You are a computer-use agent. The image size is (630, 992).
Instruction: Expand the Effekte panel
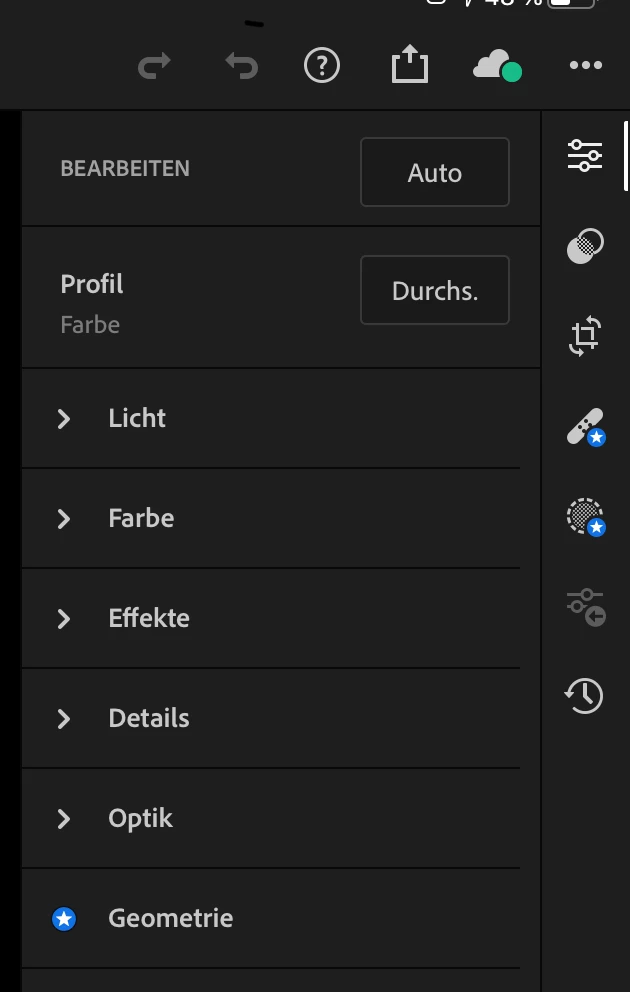149,618
